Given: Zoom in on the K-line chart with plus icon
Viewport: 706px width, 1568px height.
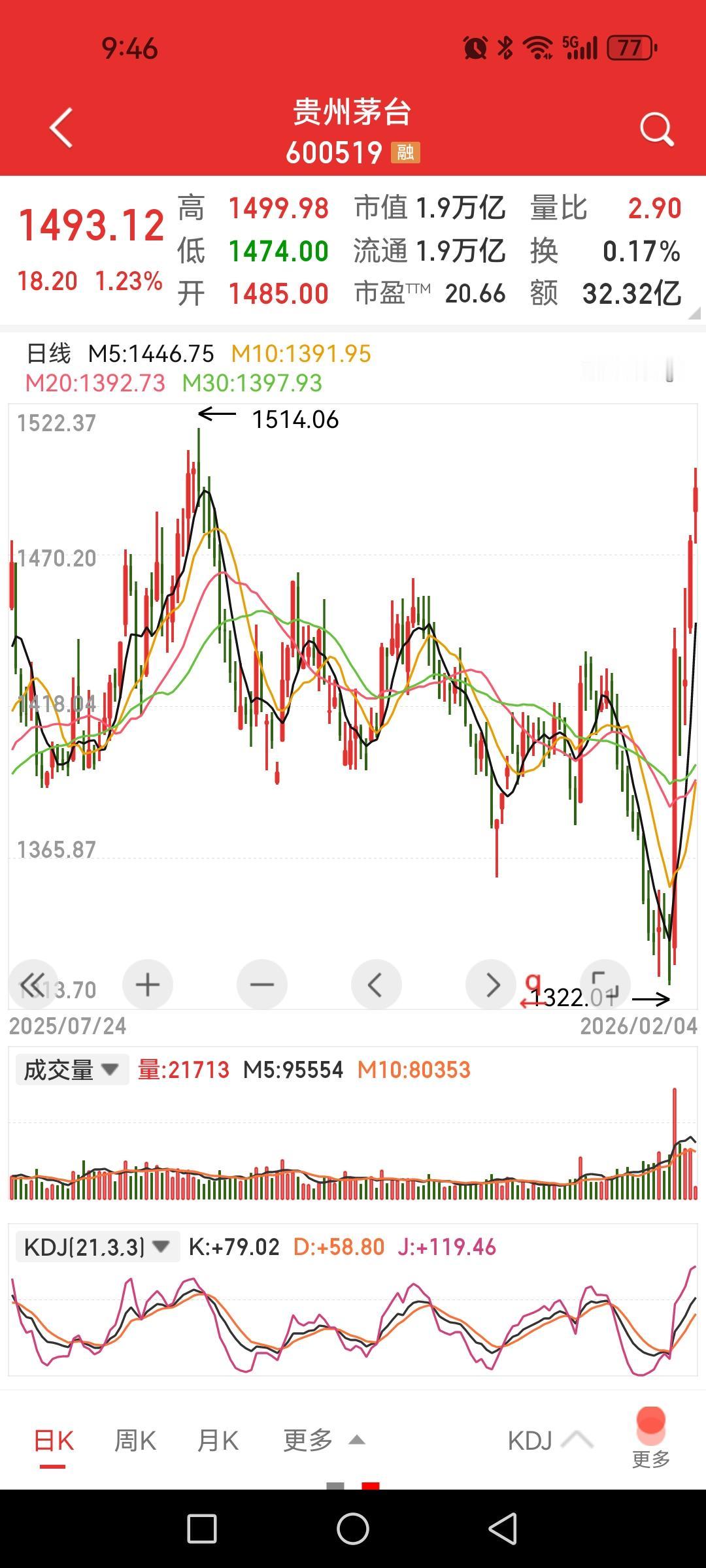Looking at the screenshot, I should pos(148,984).
